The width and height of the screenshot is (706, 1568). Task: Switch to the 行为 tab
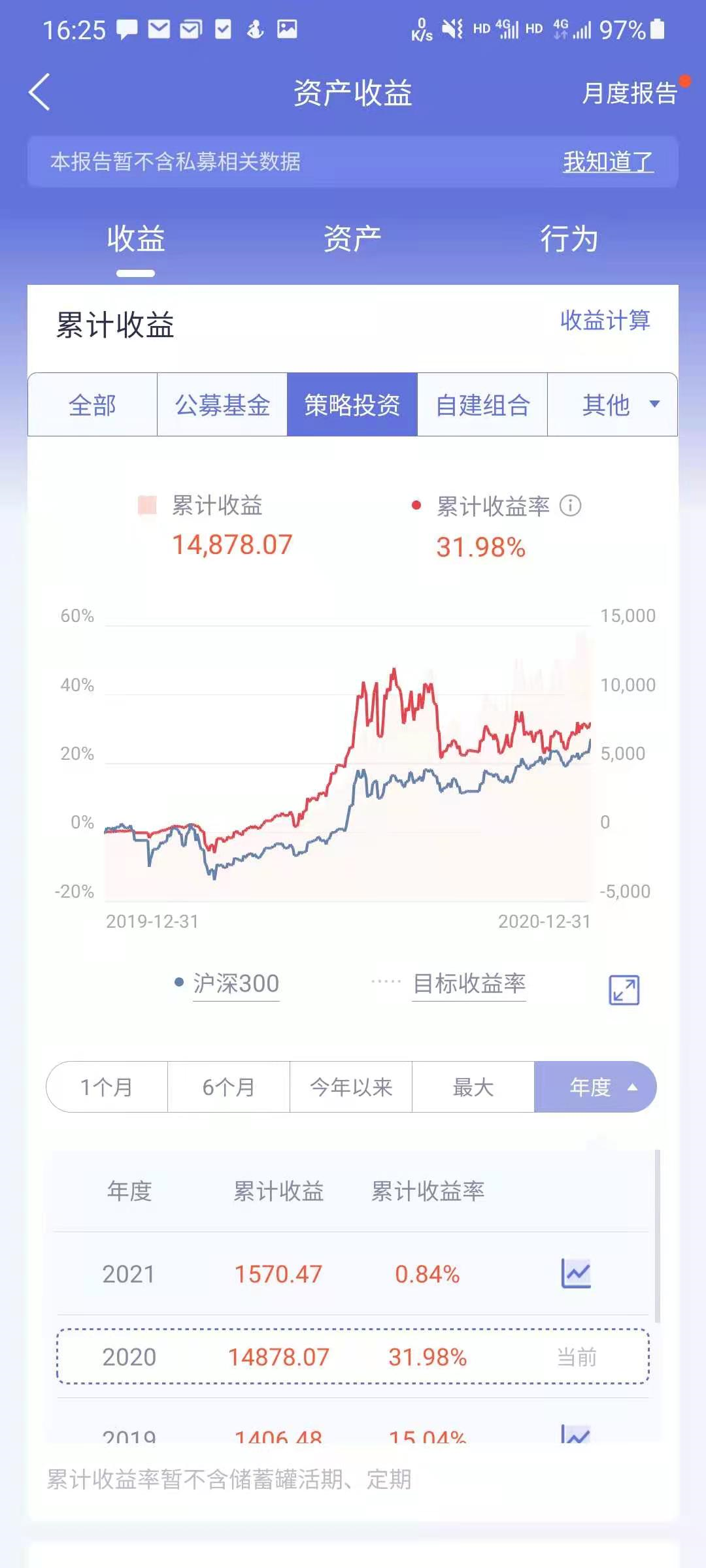tap(569, 238)
